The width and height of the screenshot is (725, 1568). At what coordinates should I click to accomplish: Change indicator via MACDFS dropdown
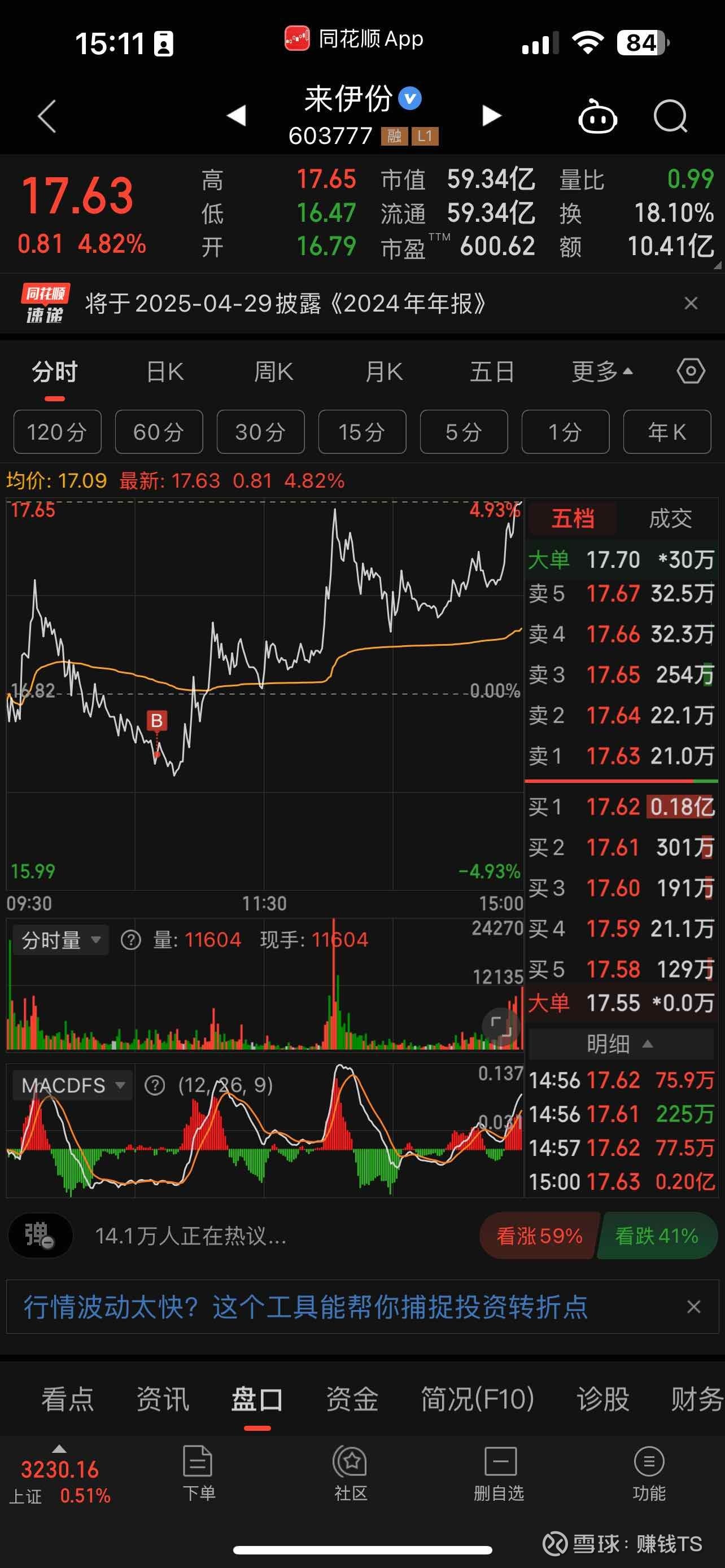point(72,1085)
